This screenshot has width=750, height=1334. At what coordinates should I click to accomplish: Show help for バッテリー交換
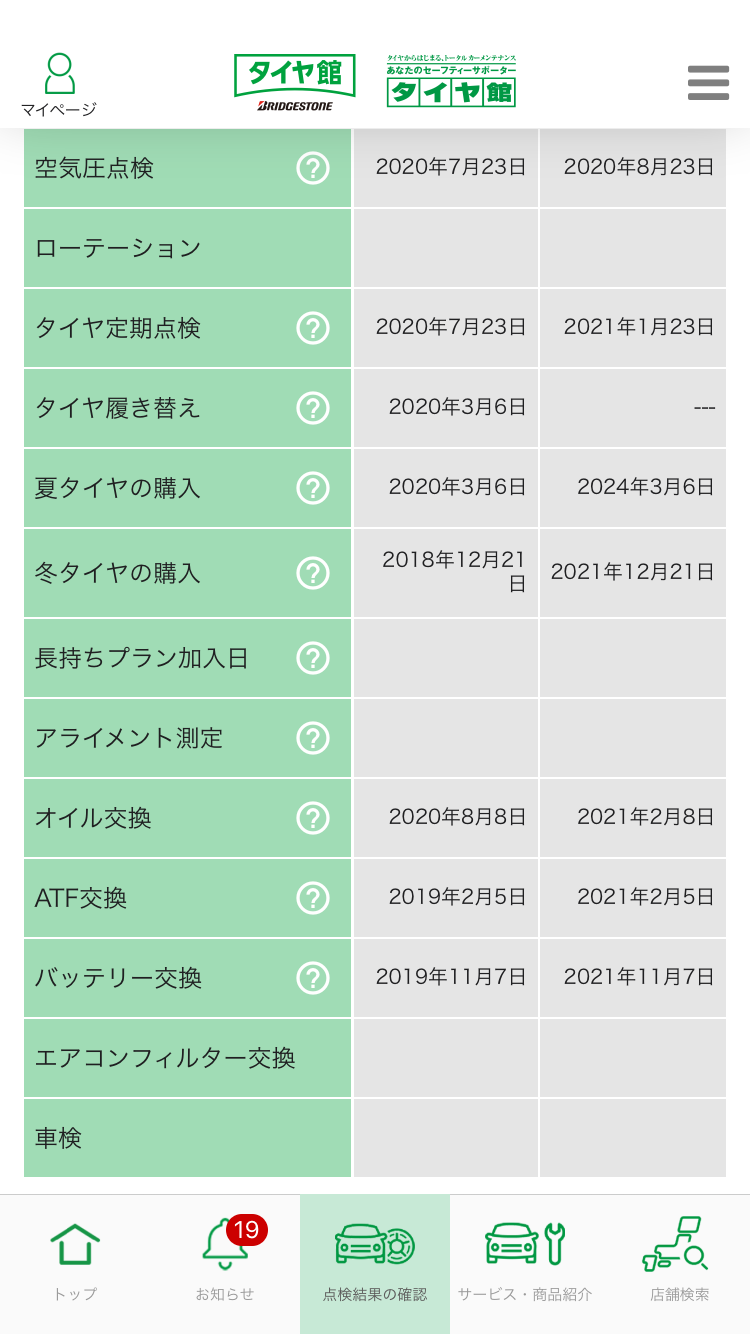pyautogui.click(x=313, y=978)
